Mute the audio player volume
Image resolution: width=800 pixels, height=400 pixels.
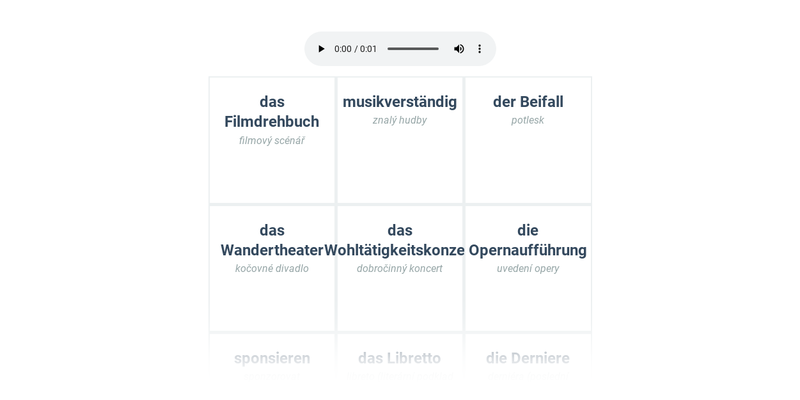coord(459,49)
